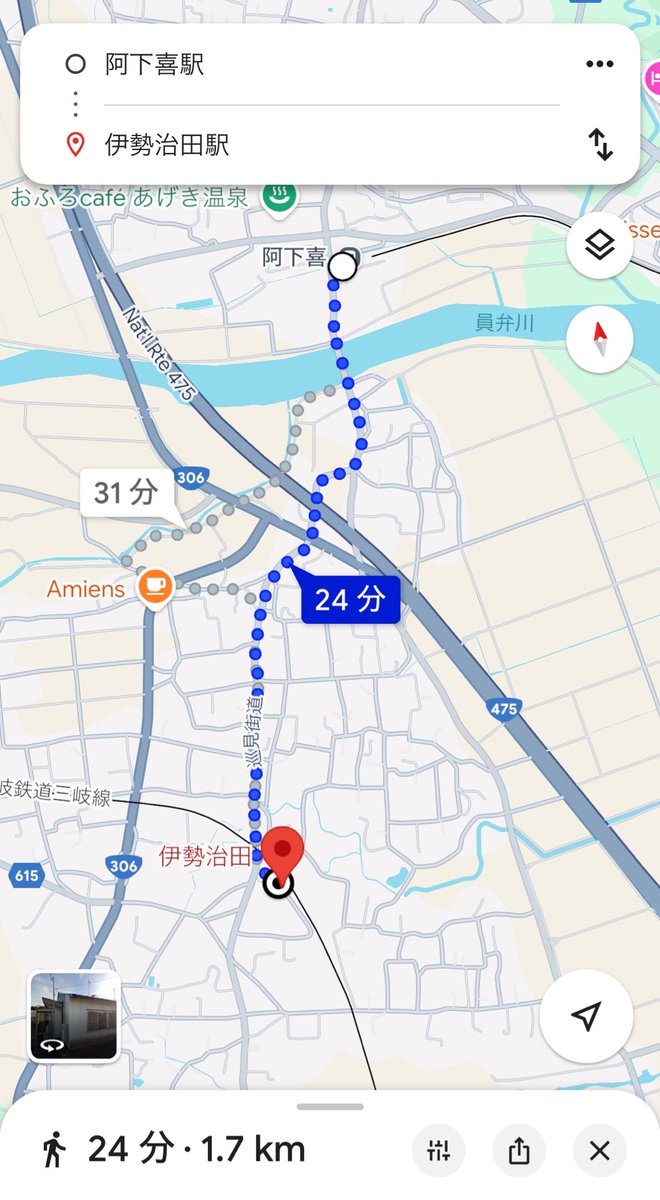Open the map layers selector
The image size is (660, 1200).
pos(599,245)
